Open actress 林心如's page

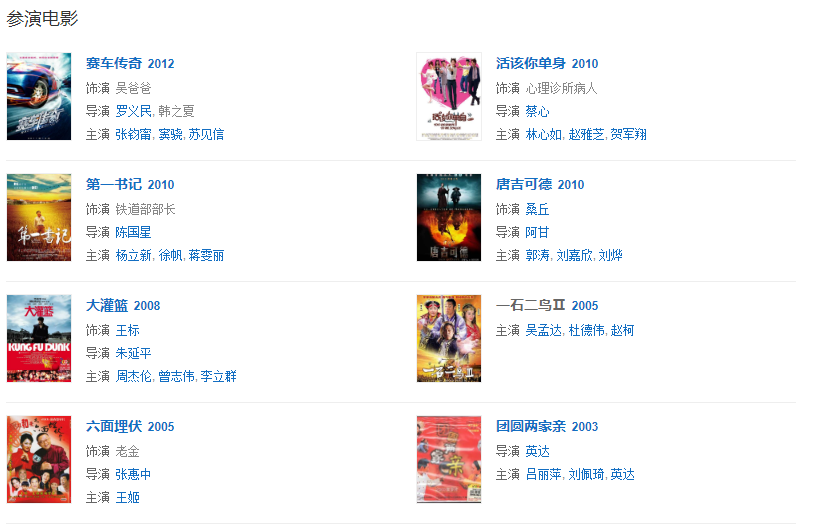544,134
